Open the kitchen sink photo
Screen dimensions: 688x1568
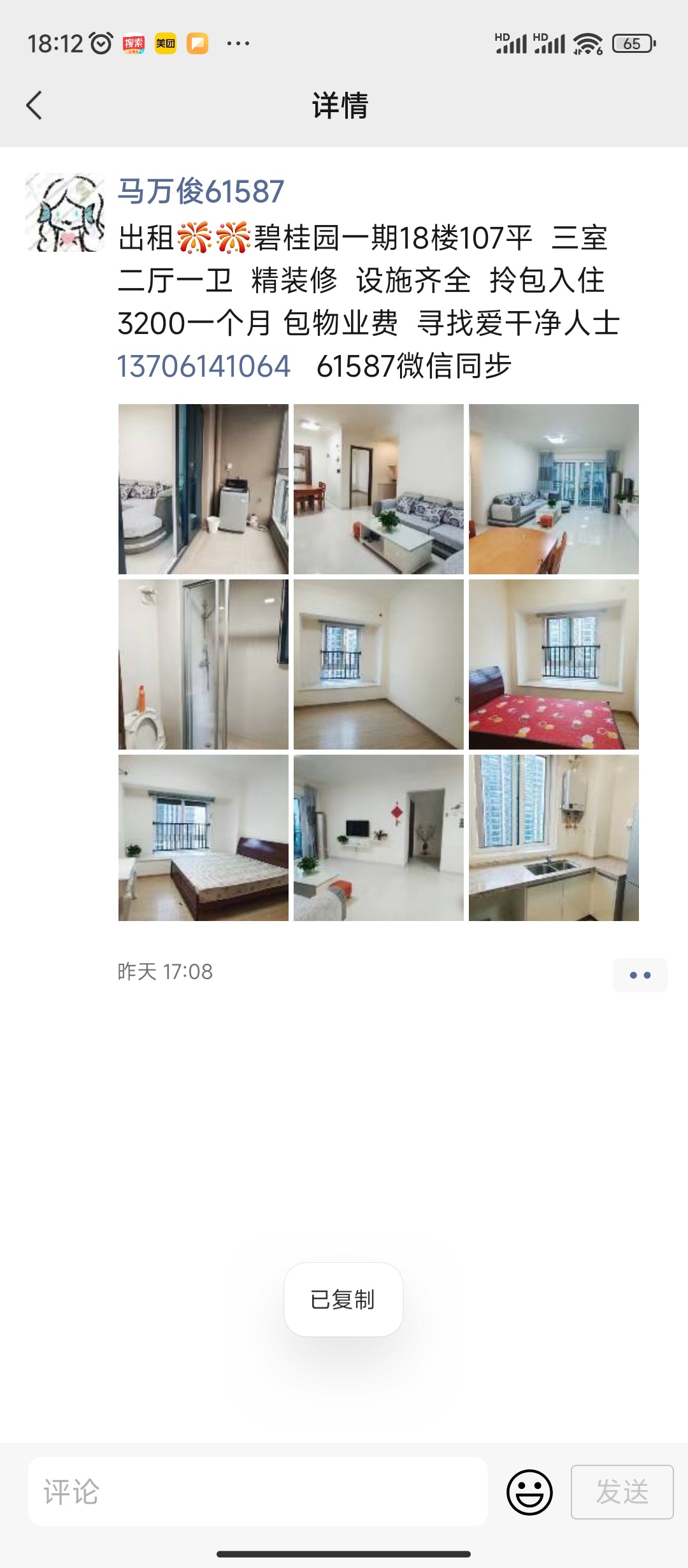point(554,838)
